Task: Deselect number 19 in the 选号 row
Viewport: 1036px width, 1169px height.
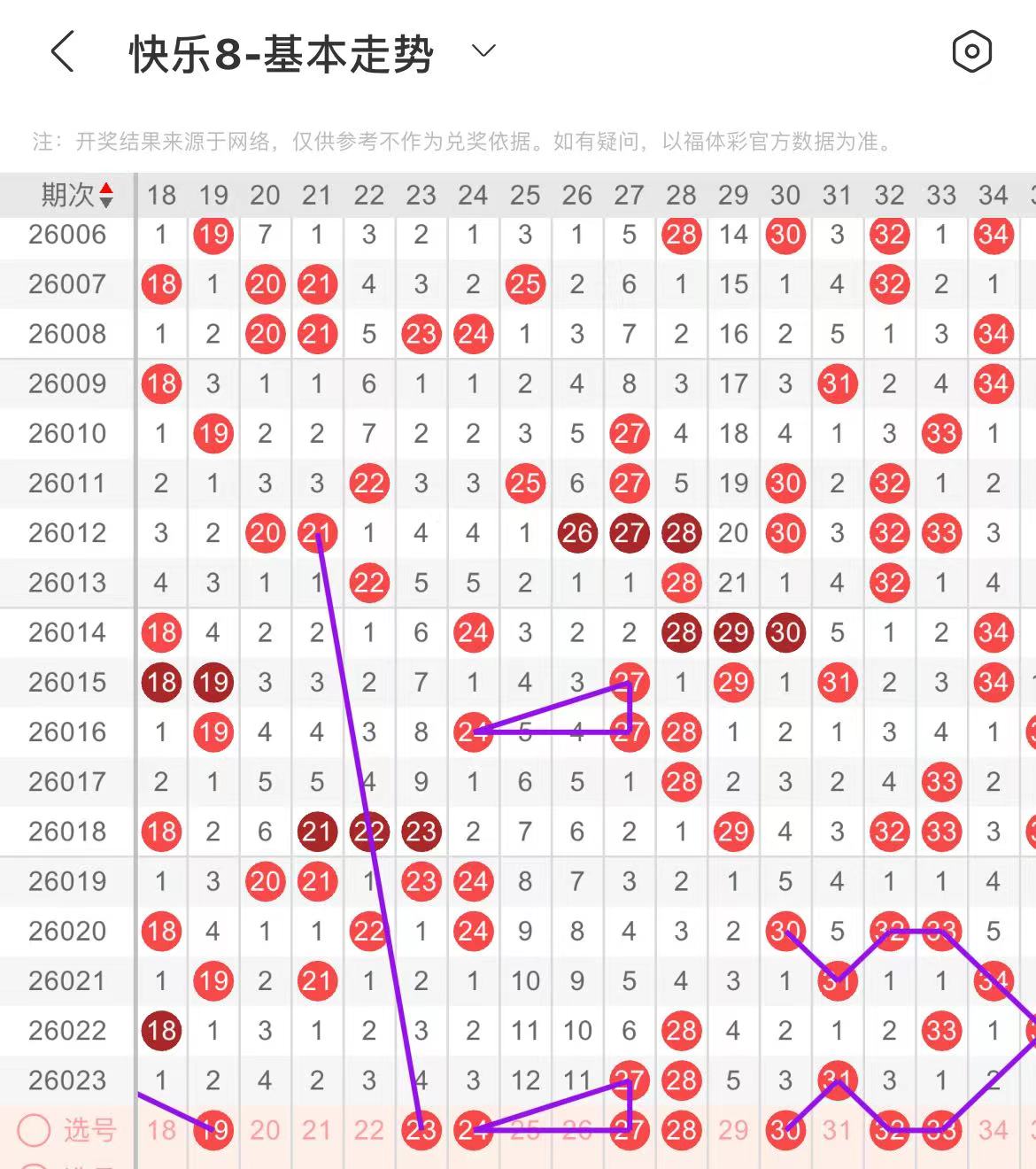Action: 213,1130
